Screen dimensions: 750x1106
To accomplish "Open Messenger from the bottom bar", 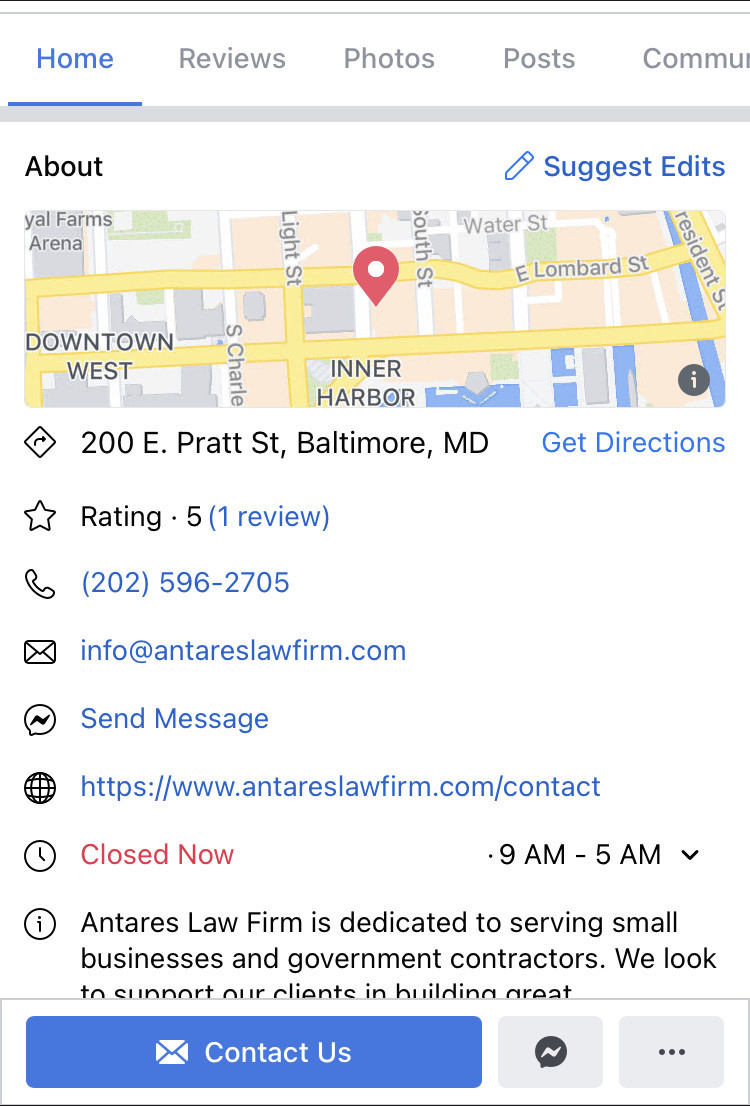I will [x=550, y=1052].
